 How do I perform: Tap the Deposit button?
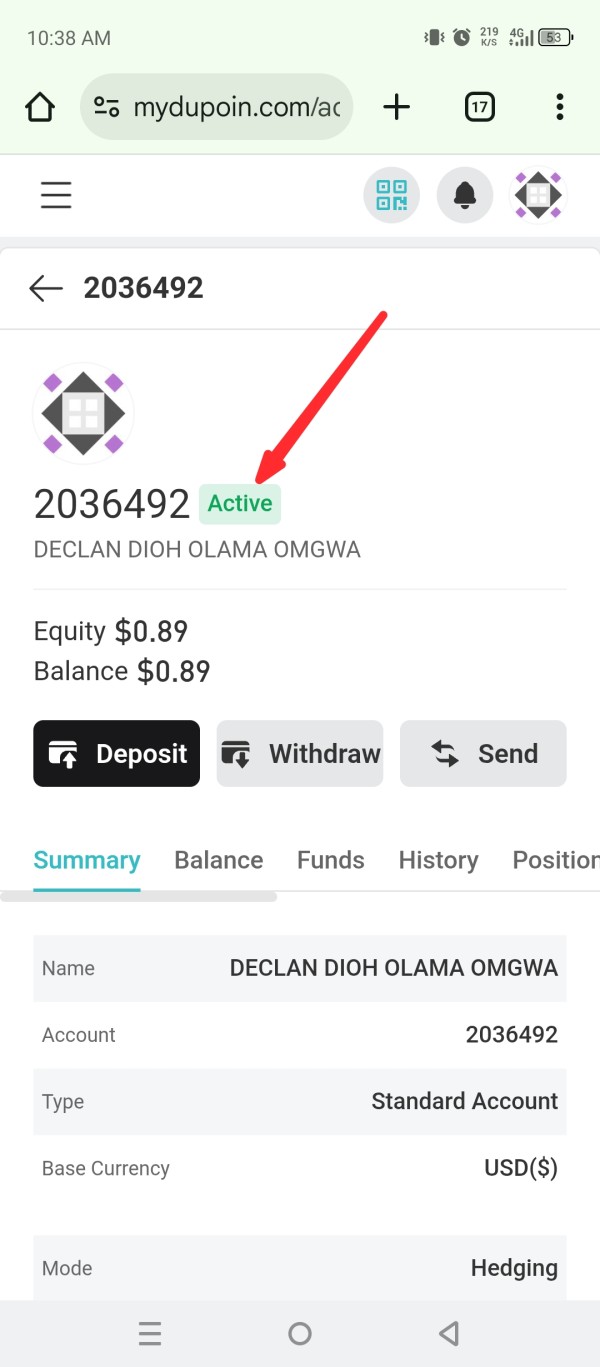tap(117, 753)
